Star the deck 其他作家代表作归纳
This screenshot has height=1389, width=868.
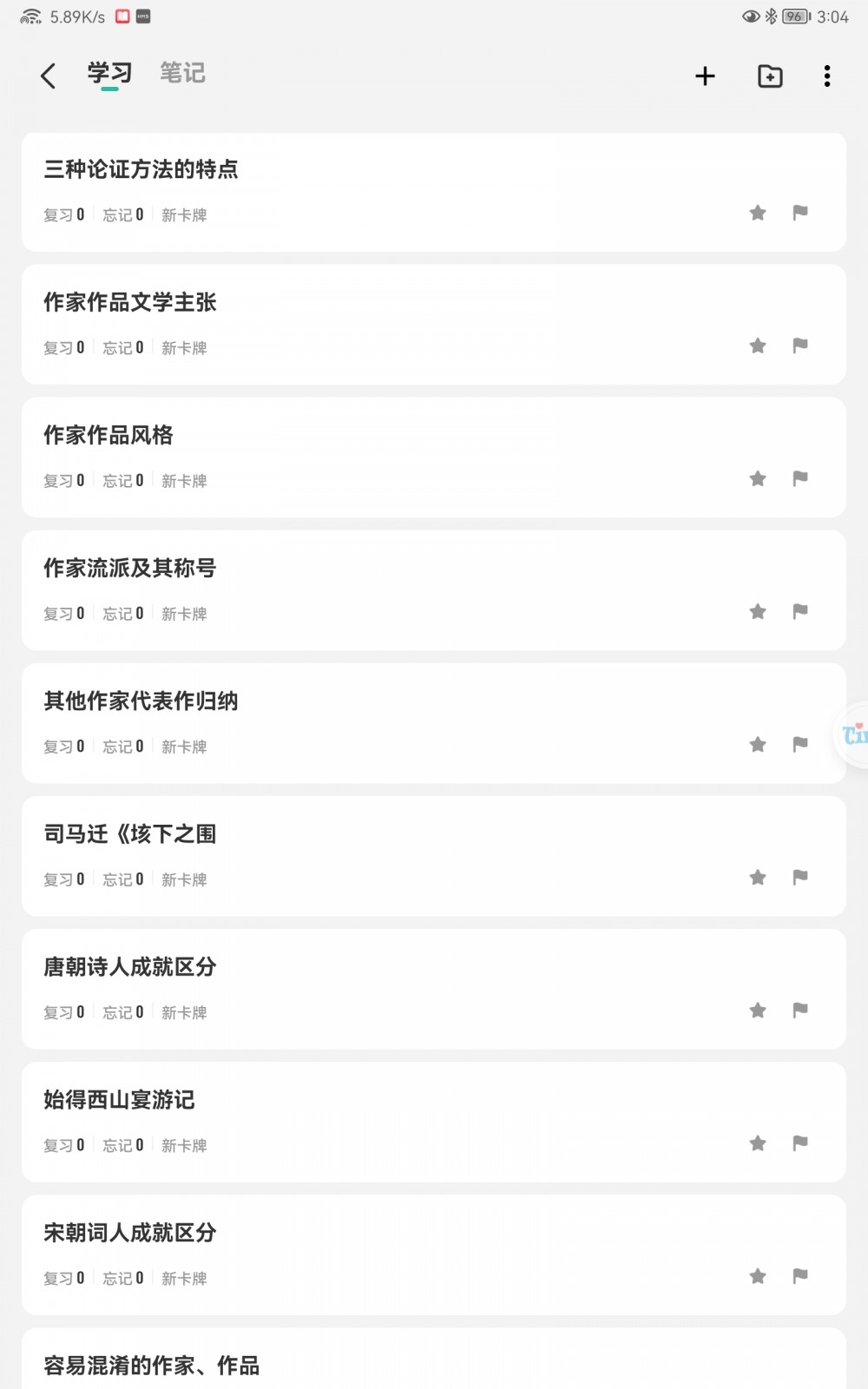(758, 744)
